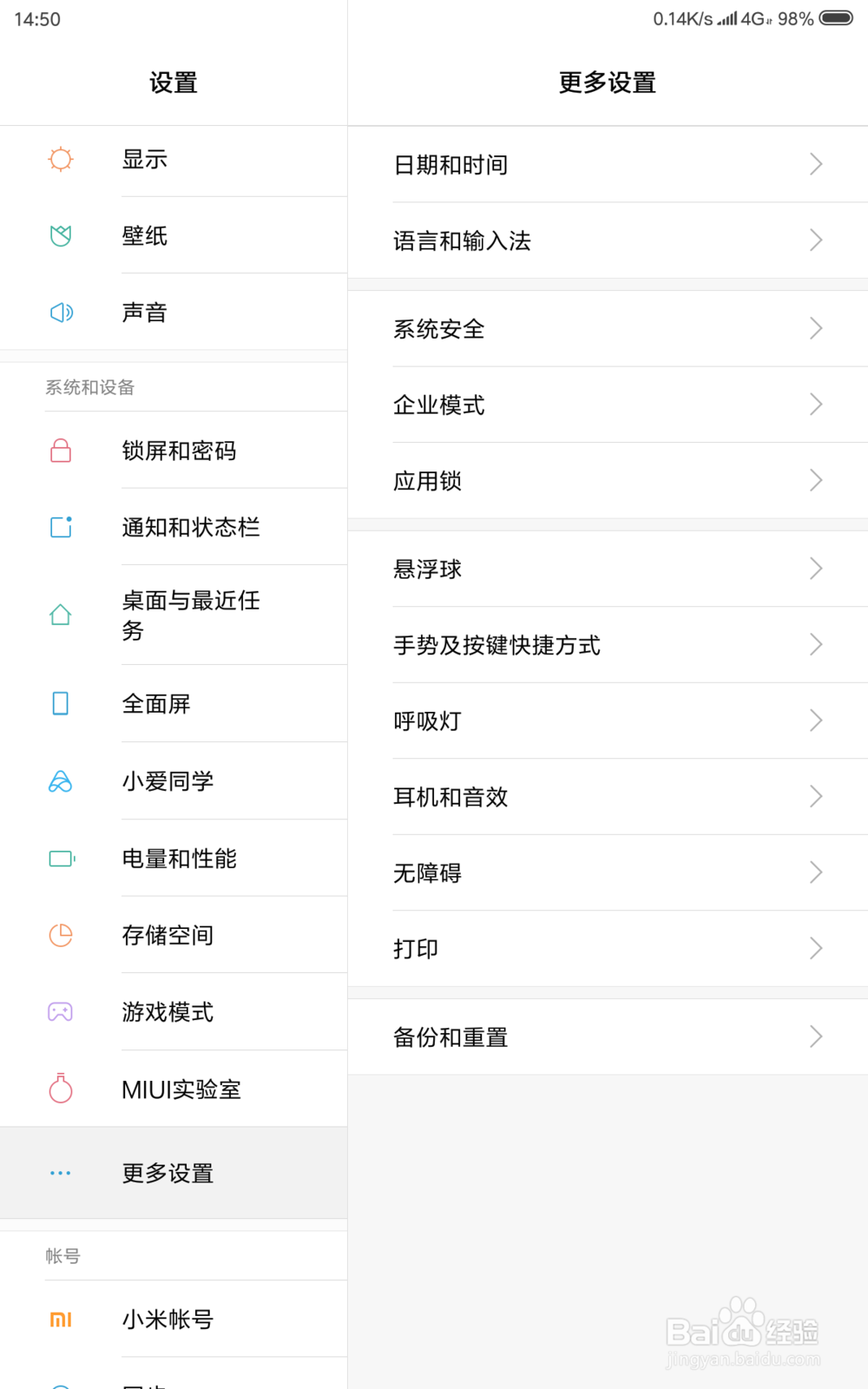Select the Full screen display (全面屏) icon
Screen dimensions: 868x1389
60,704
